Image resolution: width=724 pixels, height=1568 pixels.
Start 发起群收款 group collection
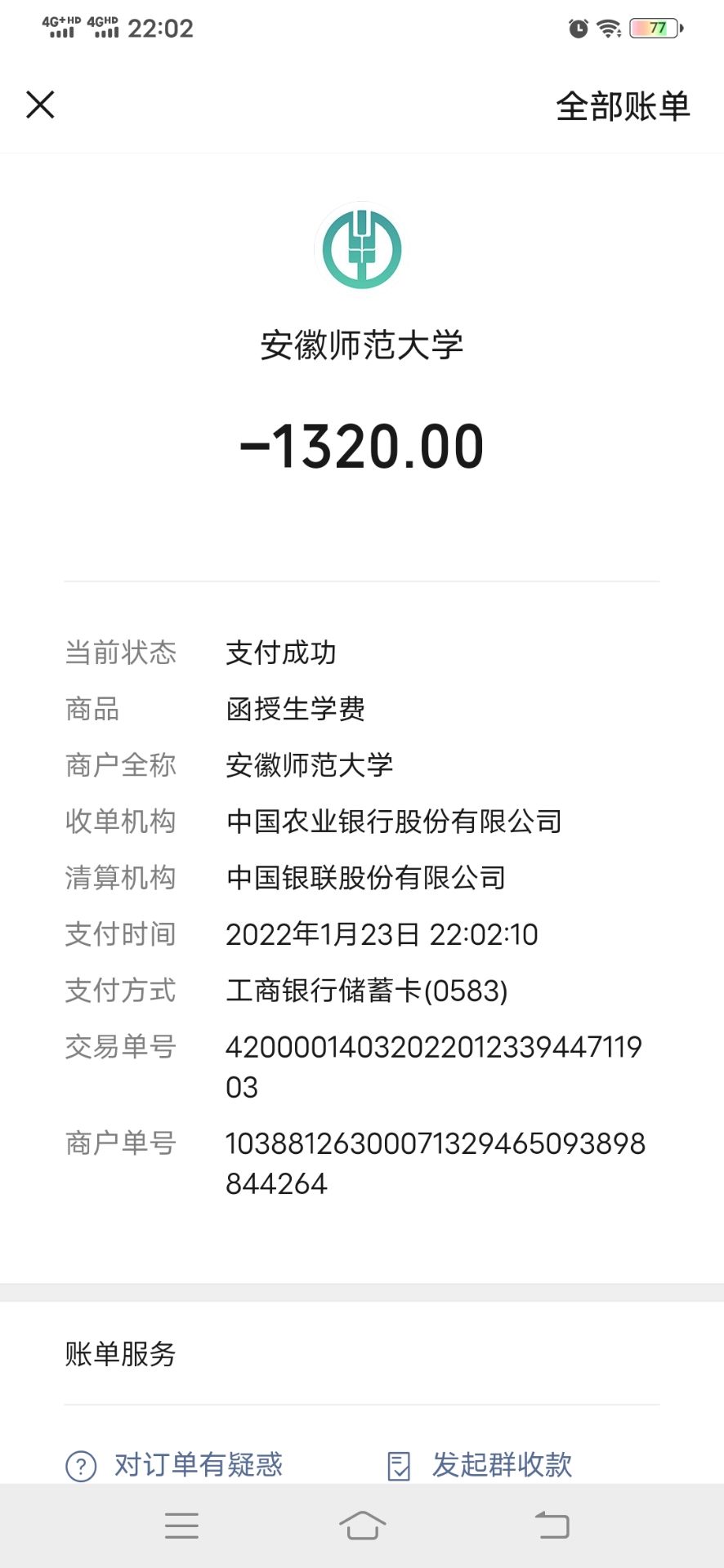[501, 1464]
